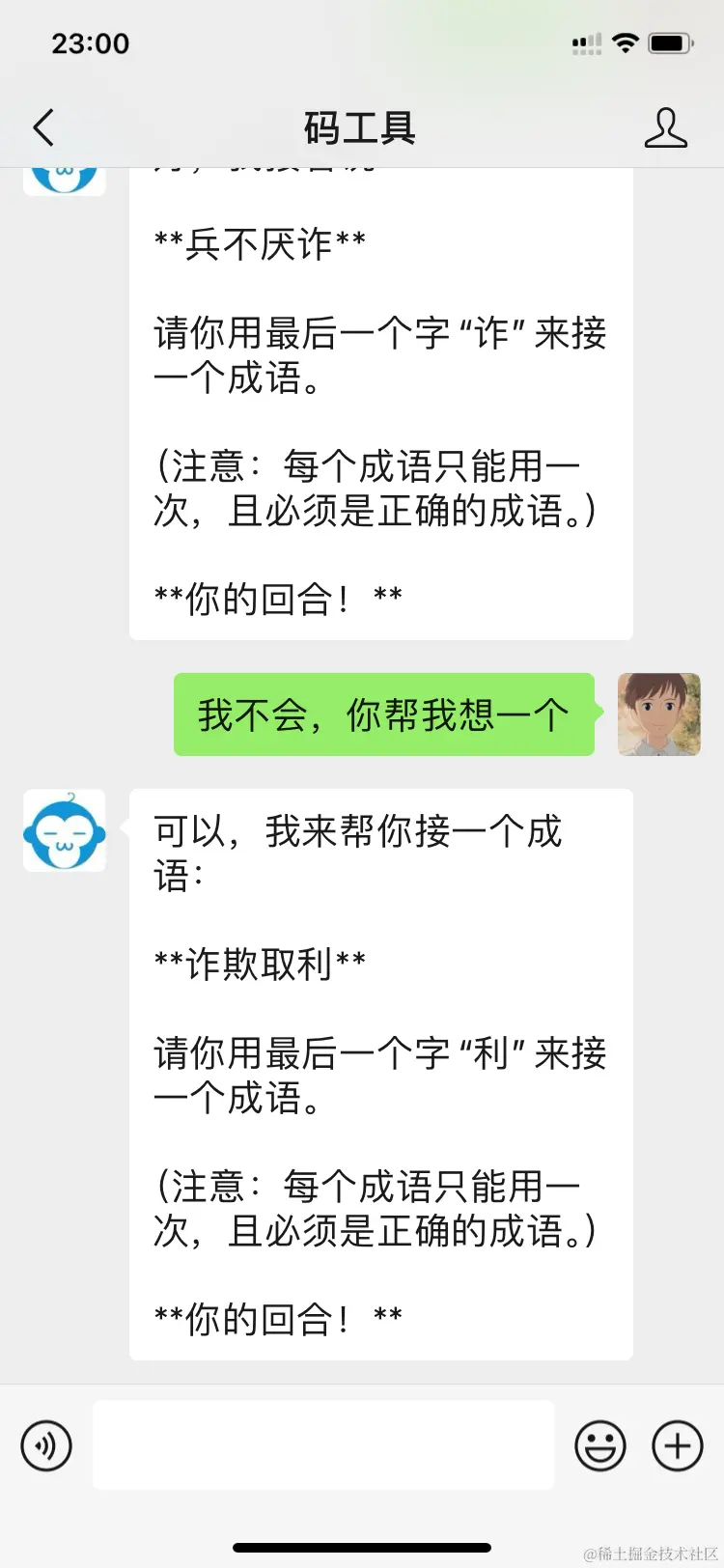The height and width of the screenshot is (1568, 724).
Task: Focus the message input field
Action: [x=323, y=1444]
